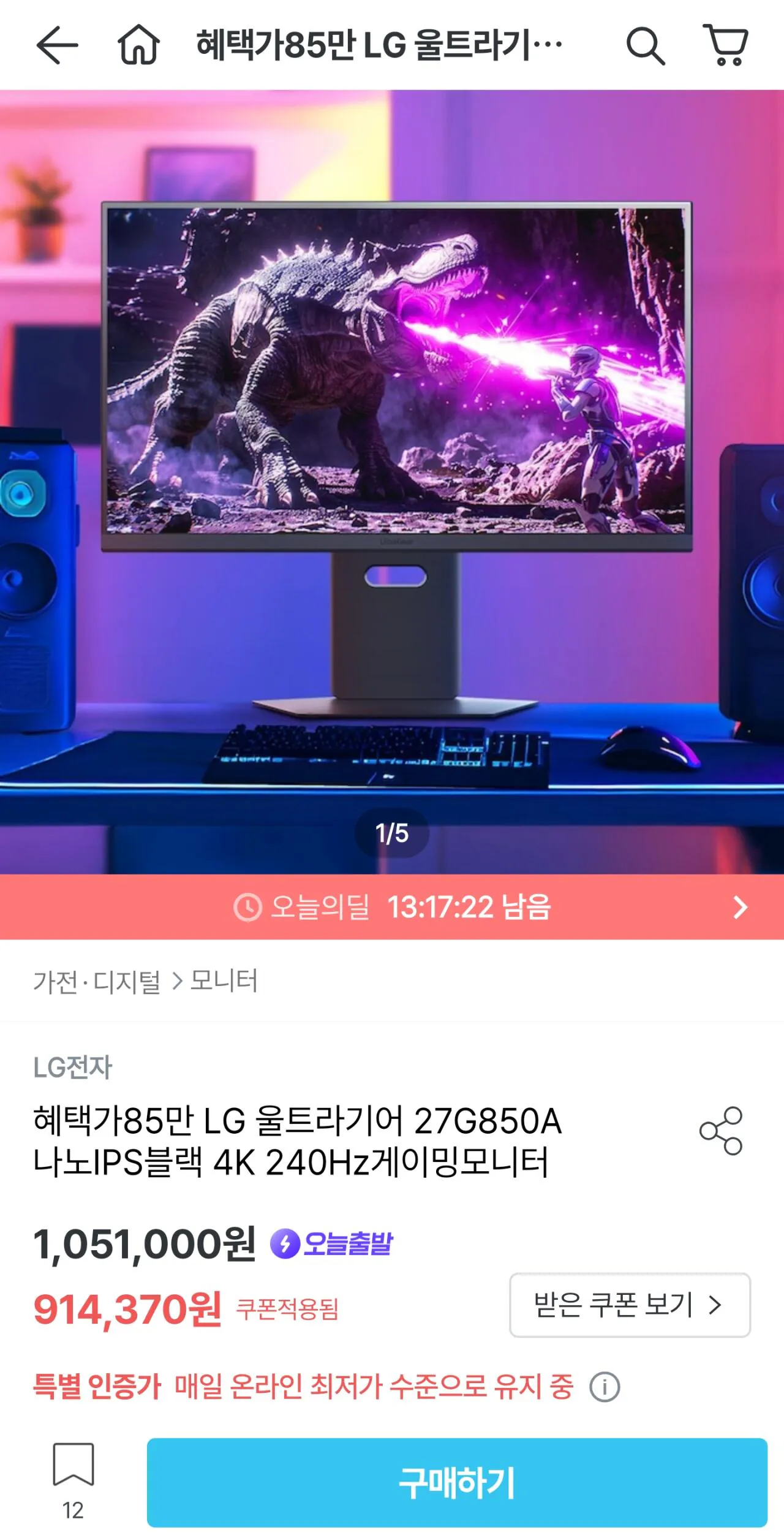Bookmark the product using the wishlist icon

(x=73, y=1468)
